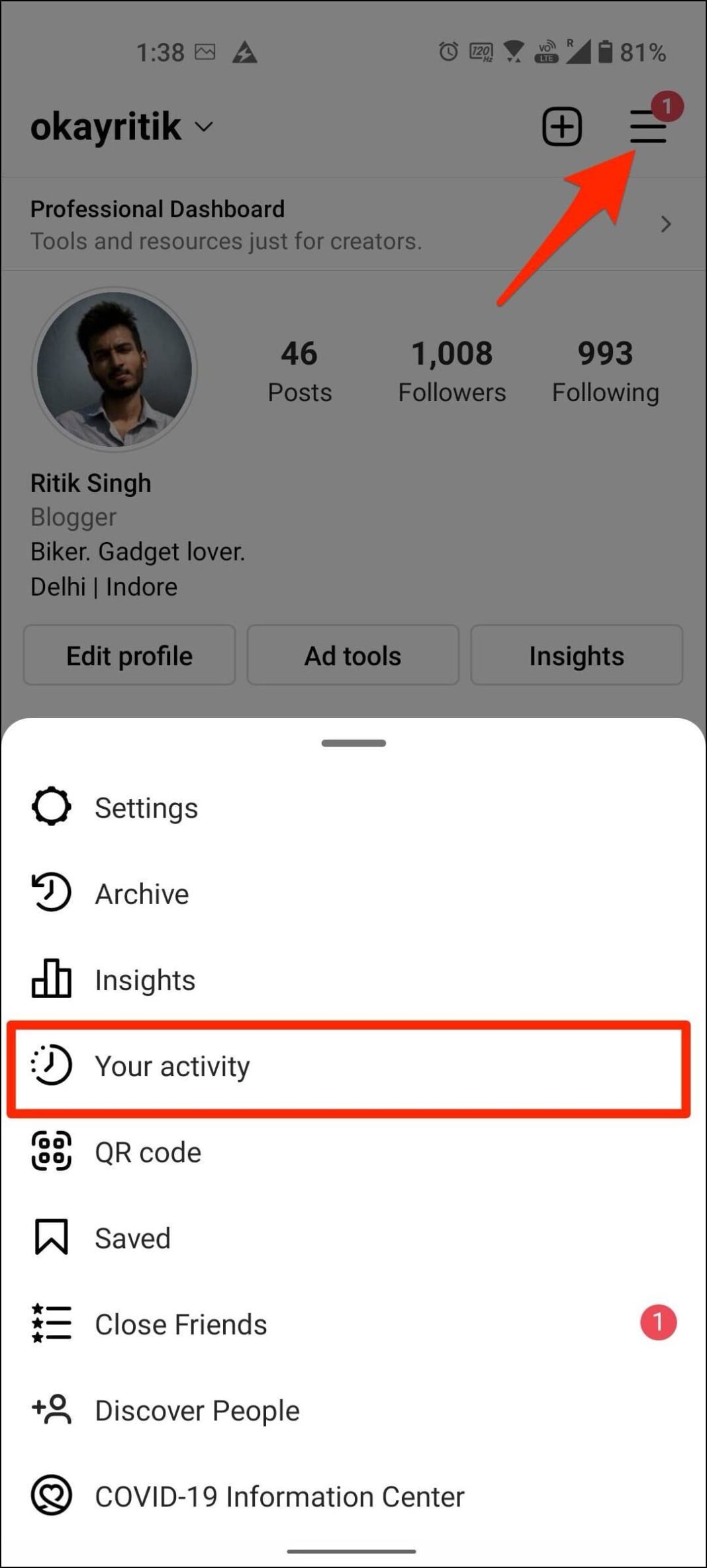Tap the create new post plus icon

tap(561, 126)
